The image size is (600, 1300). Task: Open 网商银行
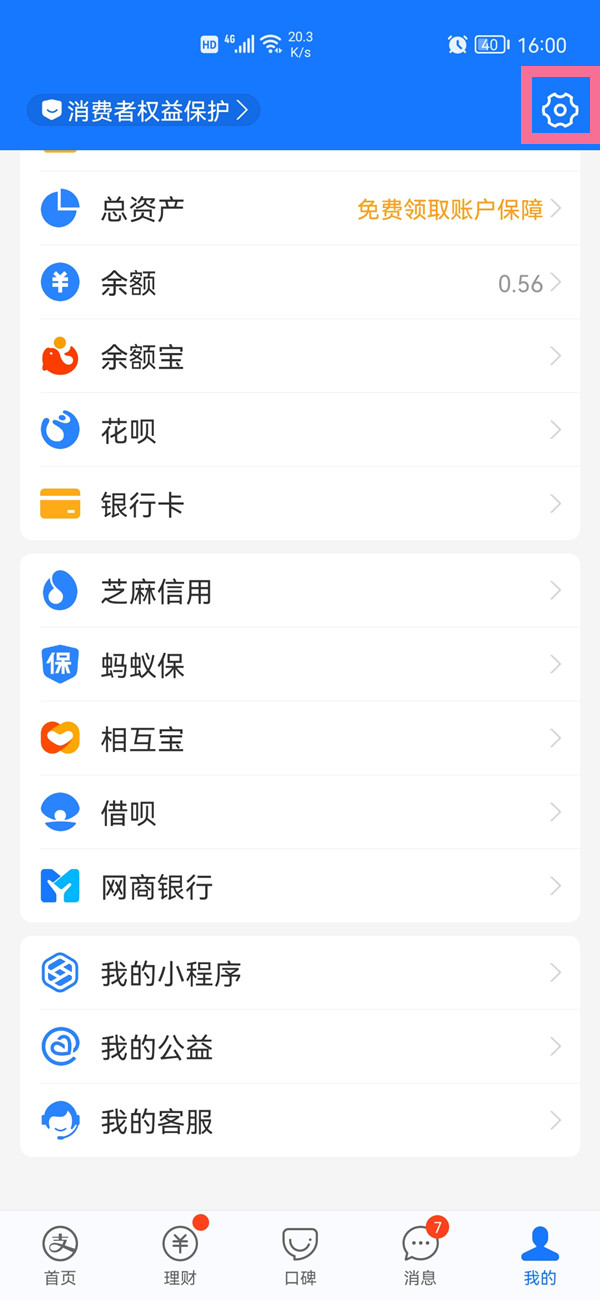coord(300,887)
